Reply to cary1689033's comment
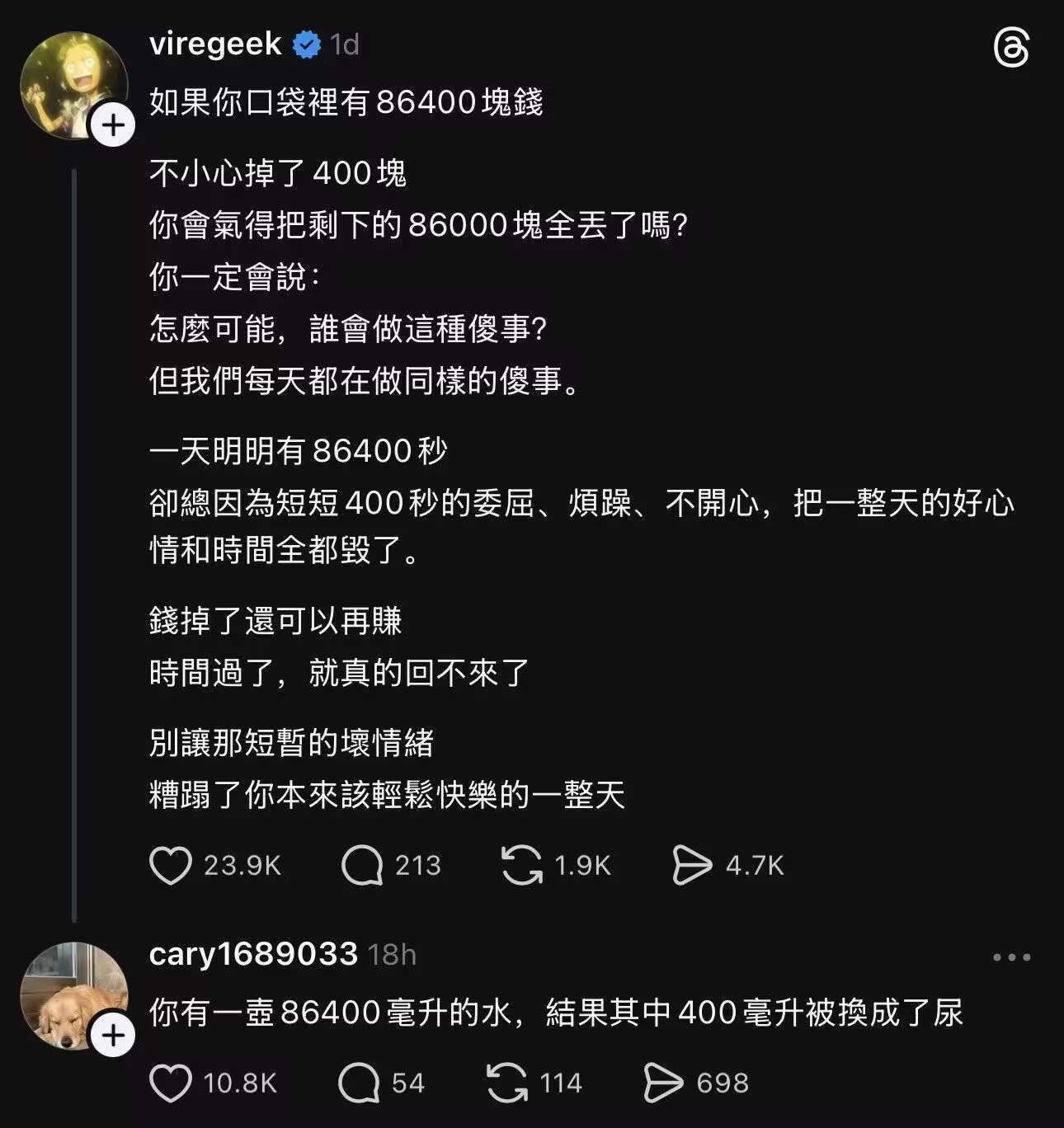Image resolution: width=1064 pixels, height=1128 pixels. (359, 1083)
